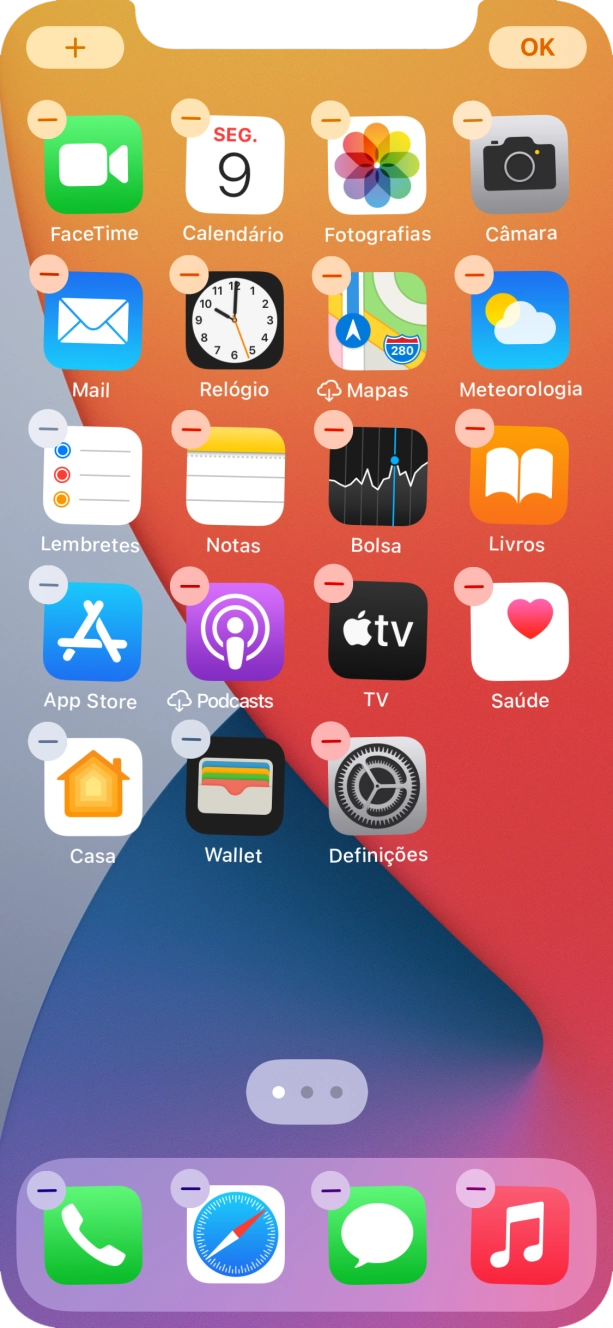Open the Calendário app icon

[x=234, y=166]
